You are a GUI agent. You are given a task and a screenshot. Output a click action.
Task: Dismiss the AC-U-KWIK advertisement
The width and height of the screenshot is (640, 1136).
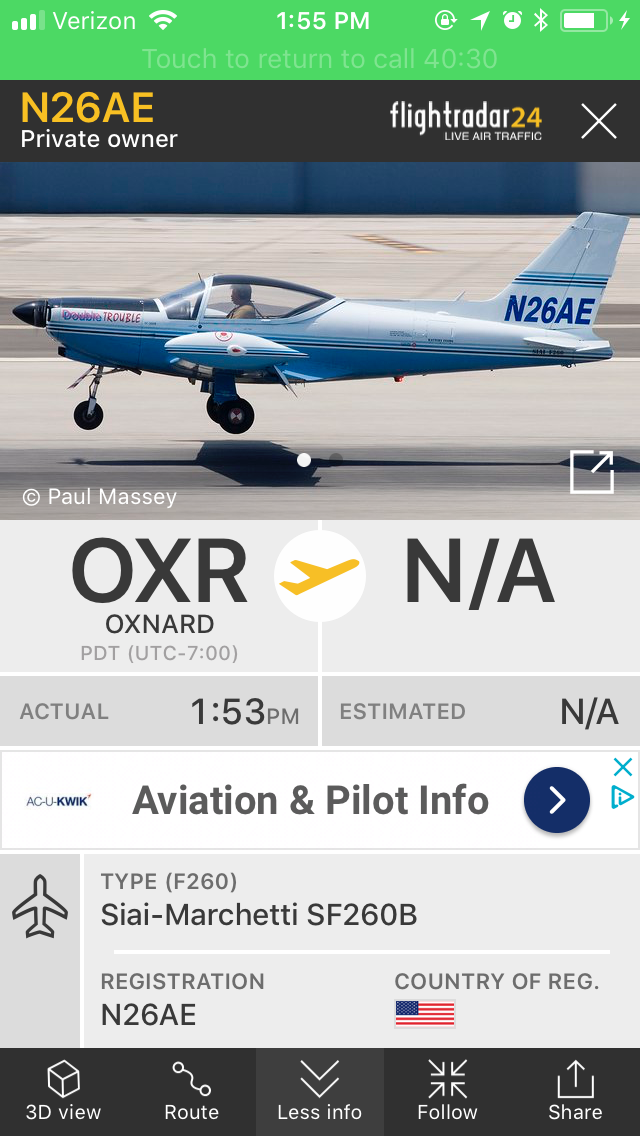pos(622,767)
